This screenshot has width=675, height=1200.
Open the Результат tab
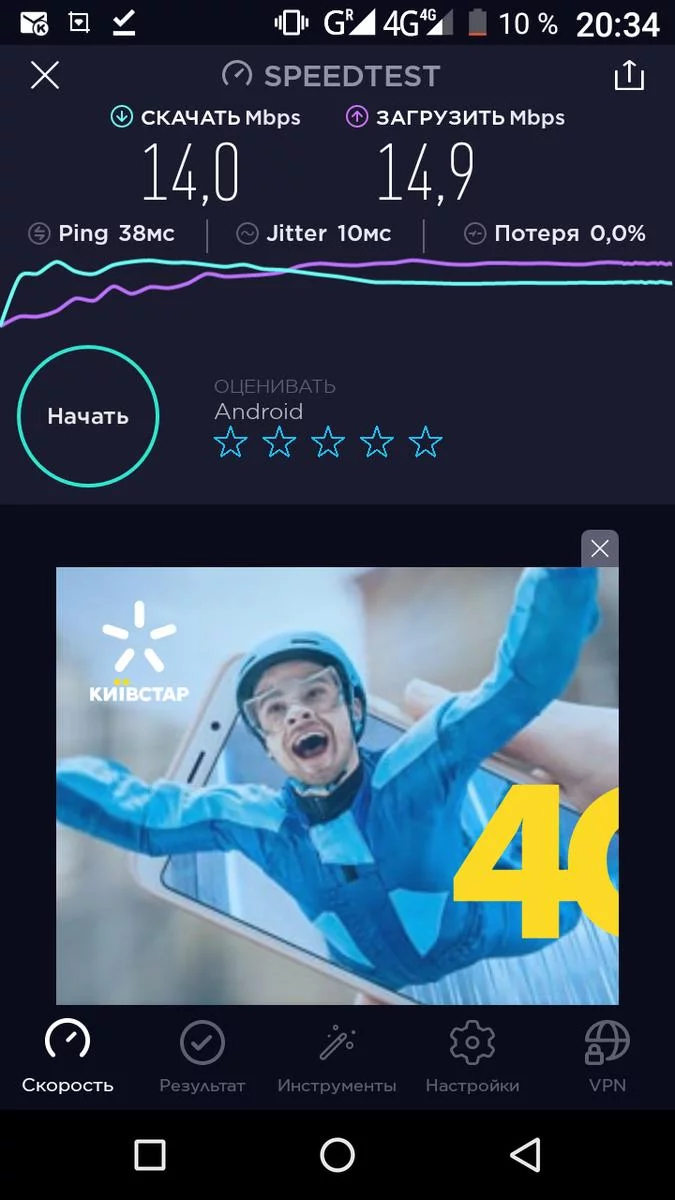pyautogui.click(x=202, y=1057)
